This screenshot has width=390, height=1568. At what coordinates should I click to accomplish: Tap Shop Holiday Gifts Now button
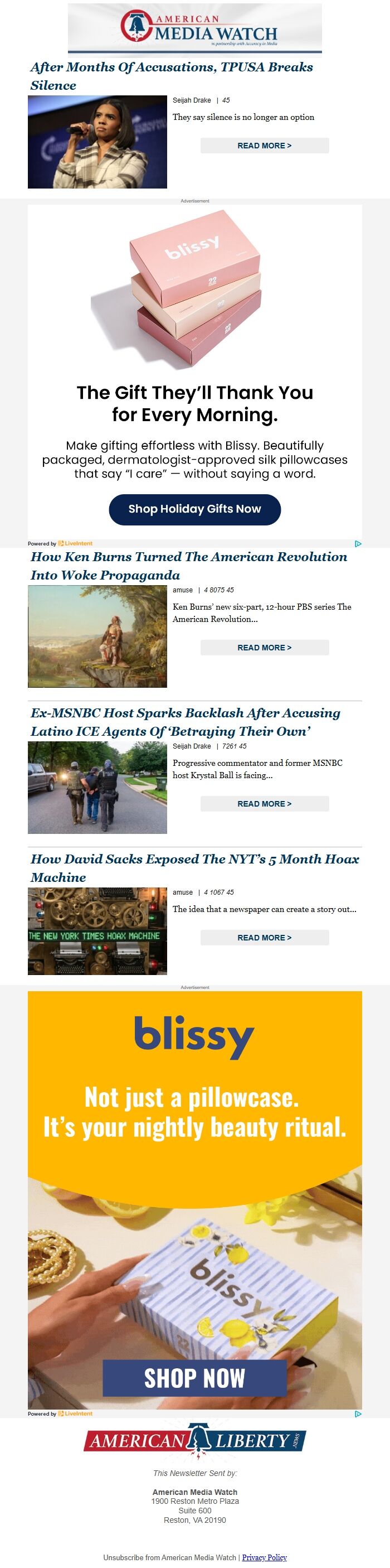coord(194,509)
